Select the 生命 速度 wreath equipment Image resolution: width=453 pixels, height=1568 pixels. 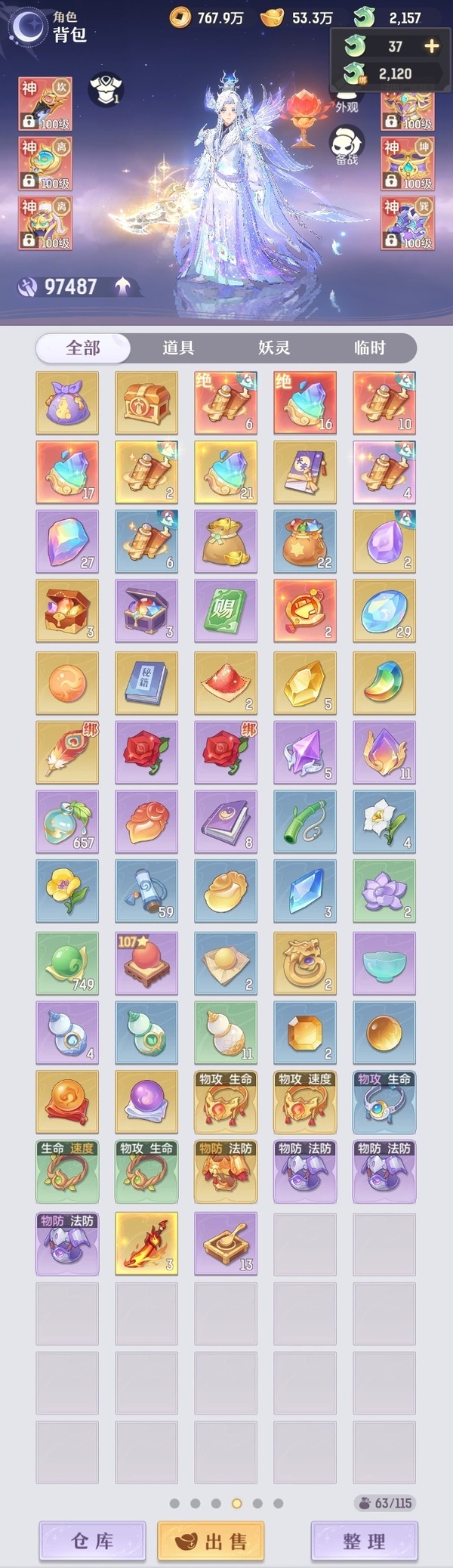pyautogui.click(x=67, y=1171)
